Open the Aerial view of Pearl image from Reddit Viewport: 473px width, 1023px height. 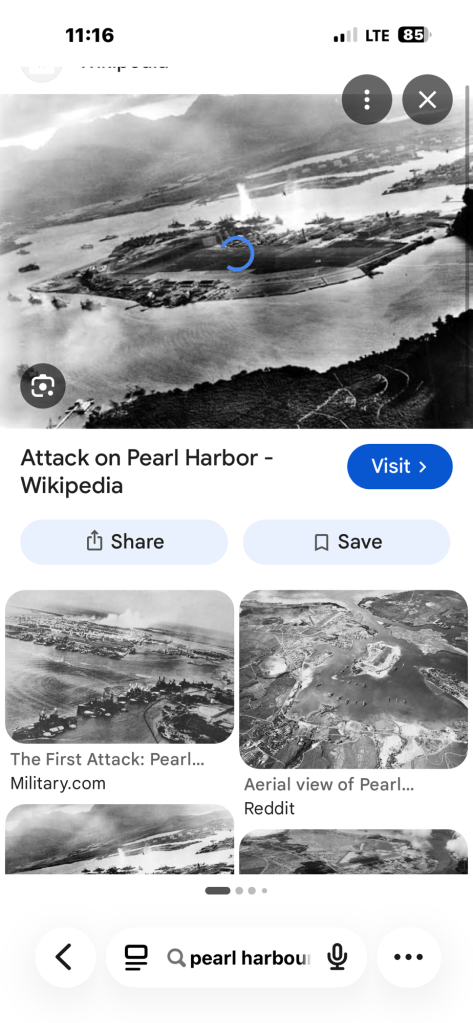[354, 679]
